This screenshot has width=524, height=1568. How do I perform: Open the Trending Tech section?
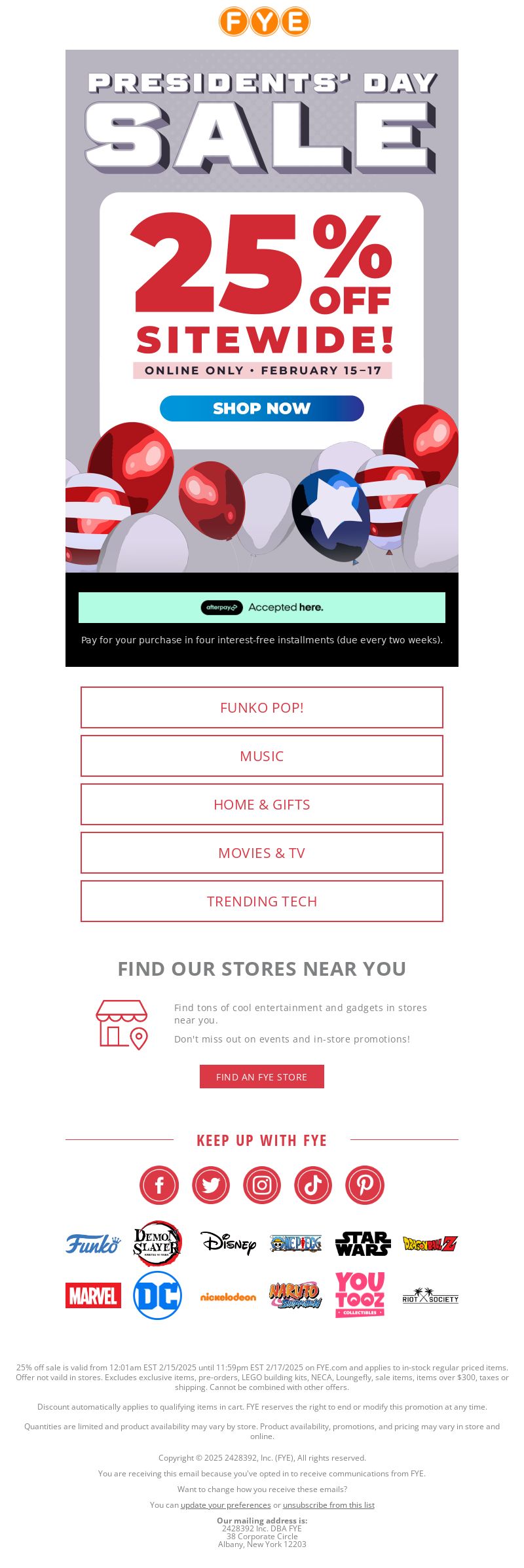click(x=261, y=901)
